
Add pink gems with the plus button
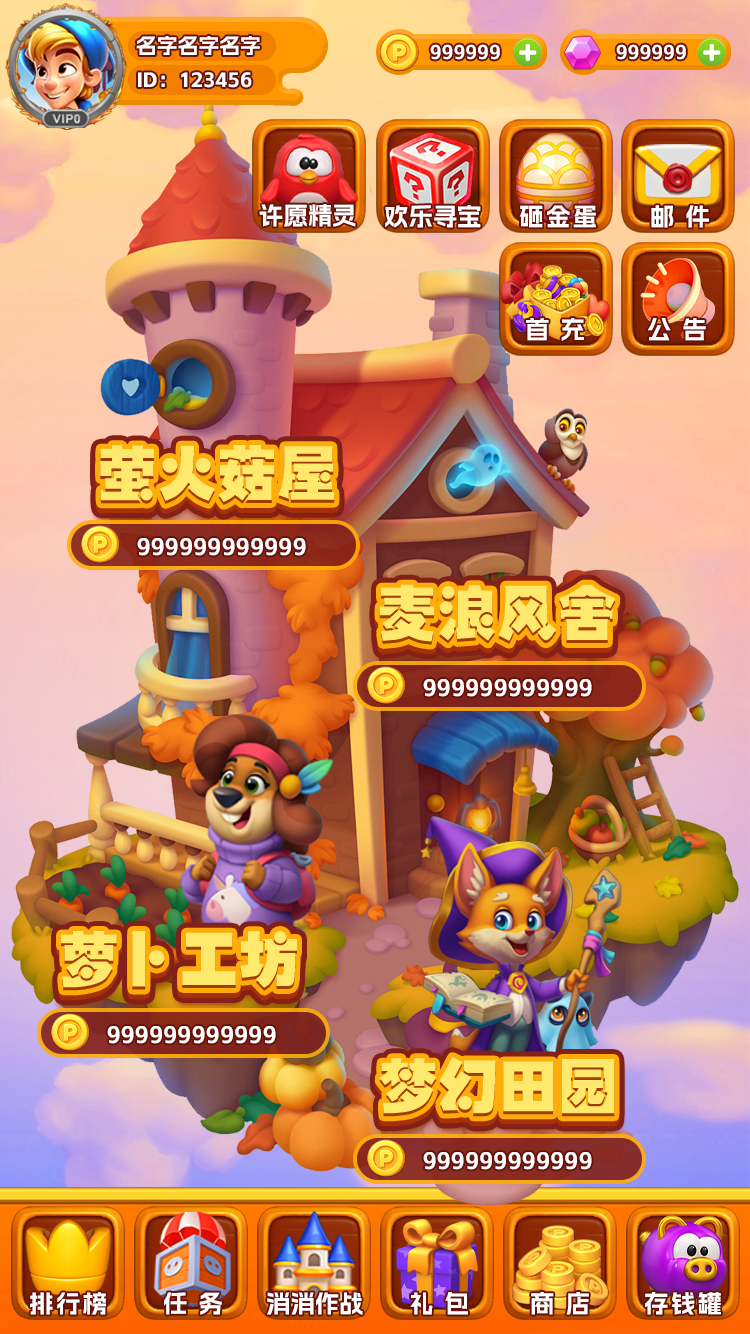pyautogui.click(x=711, y=52)
